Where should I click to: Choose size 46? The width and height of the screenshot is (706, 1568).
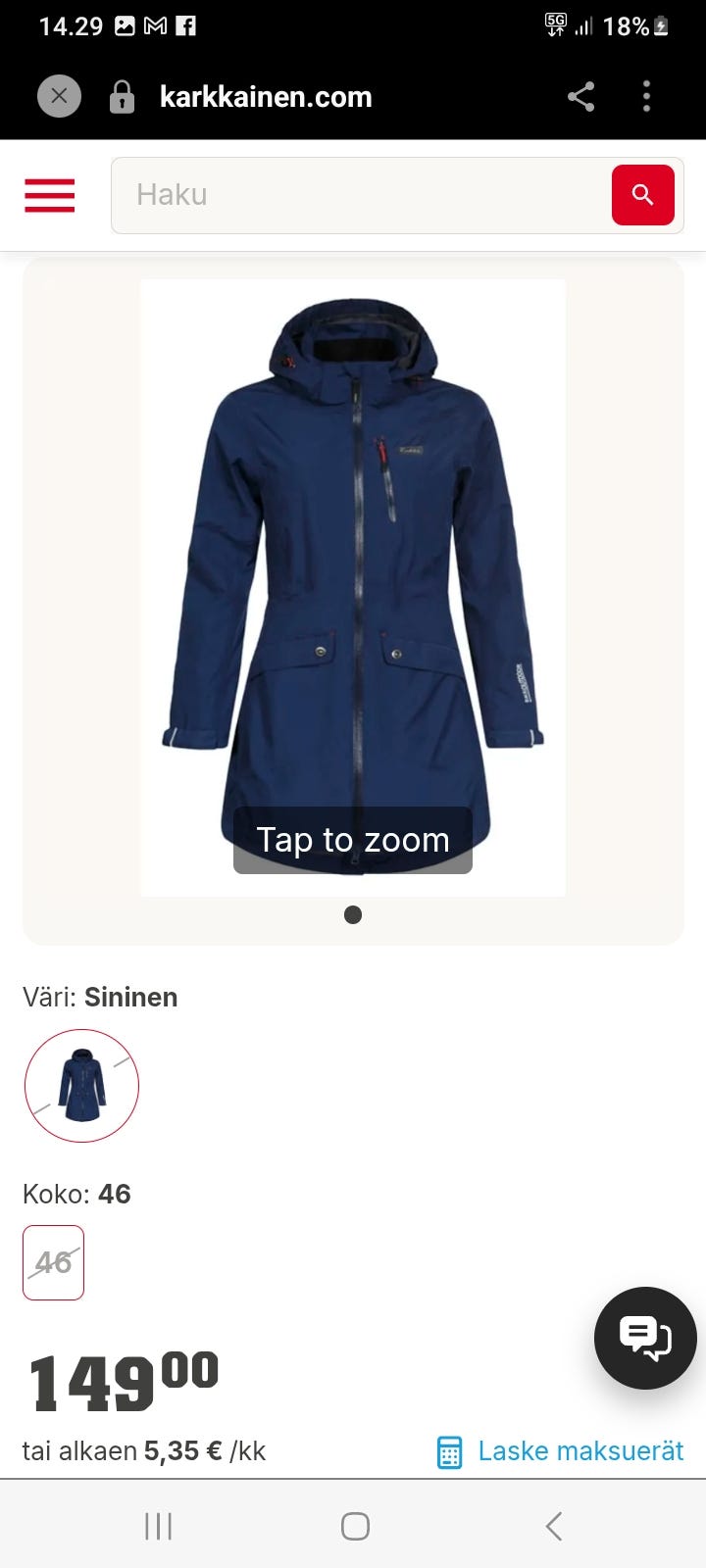54,1262
